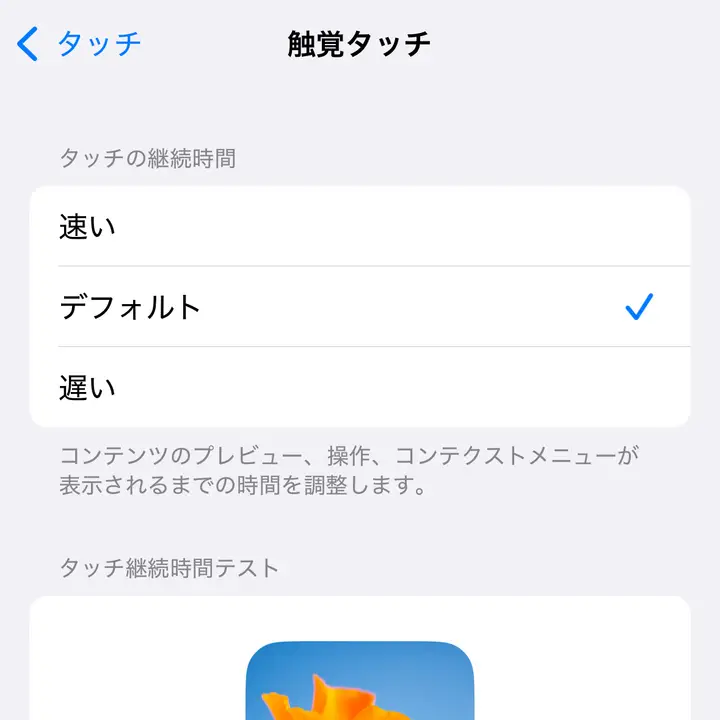This screenshot has width=720, height=720.
Task: Set touch duration to 遅い
Action: (360, 387)
